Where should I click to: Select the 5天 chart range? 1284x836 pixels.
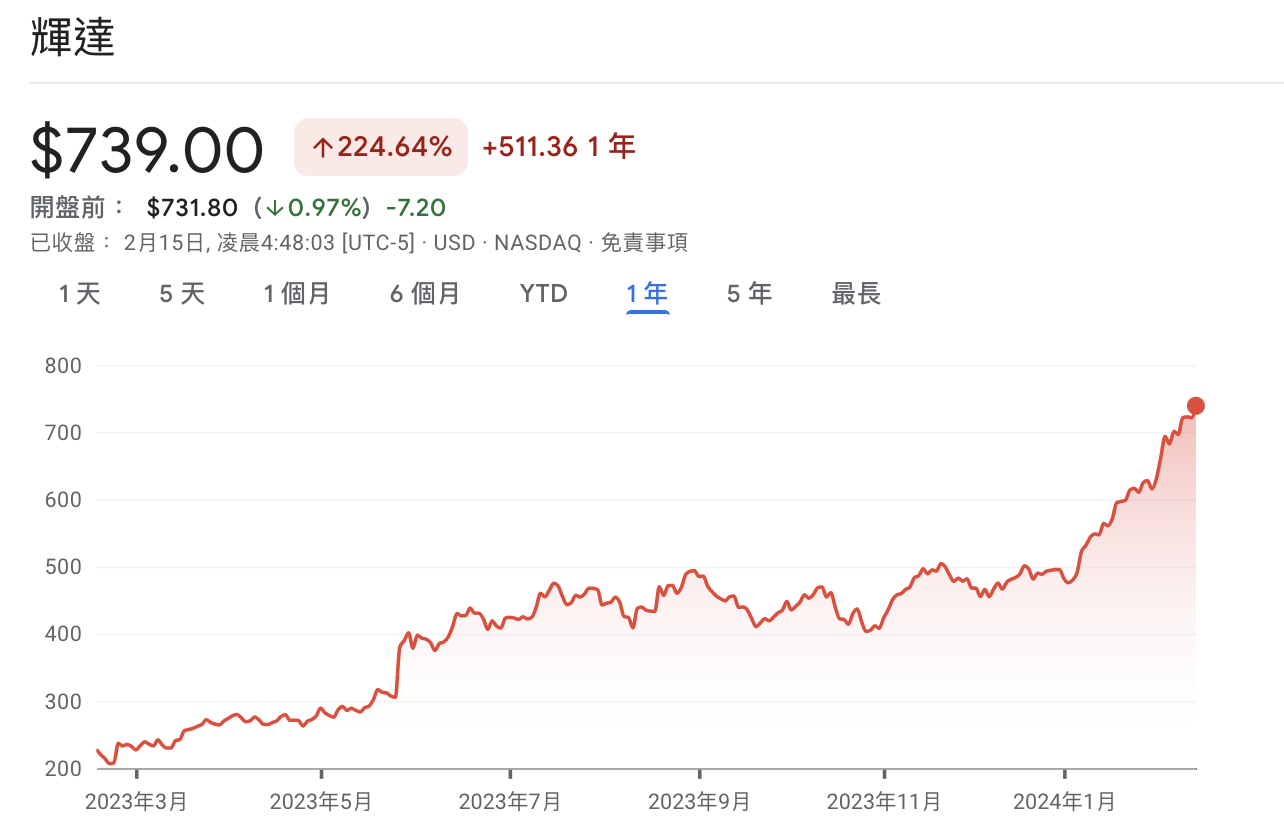click(x=182, y=294)
